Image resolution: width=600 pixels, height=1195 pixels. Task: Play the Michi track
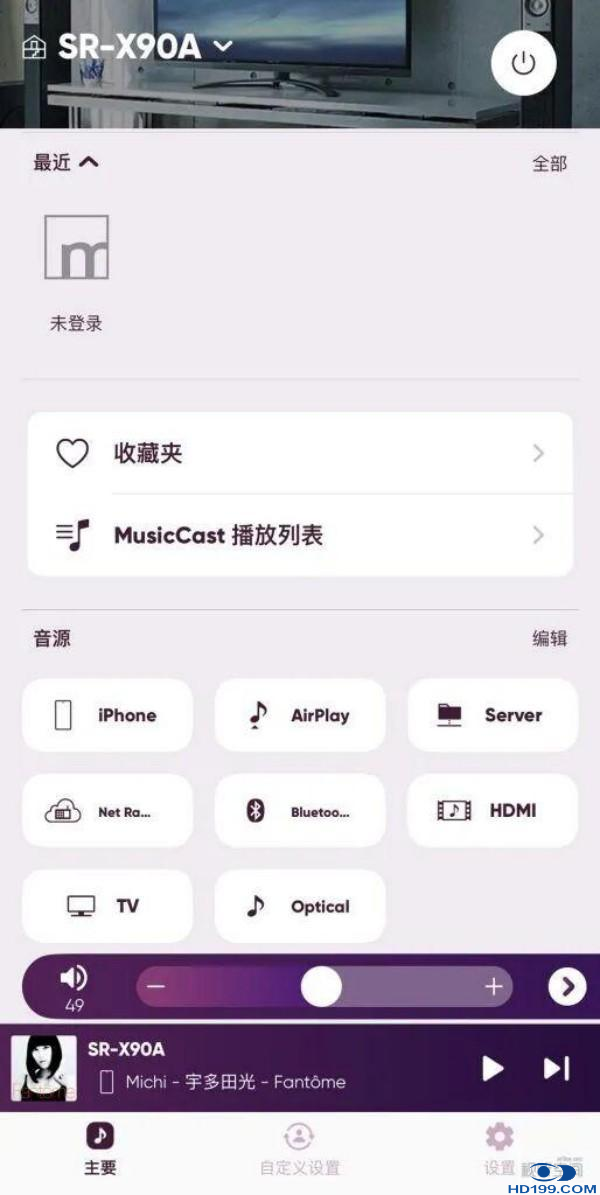point(493,1068)
